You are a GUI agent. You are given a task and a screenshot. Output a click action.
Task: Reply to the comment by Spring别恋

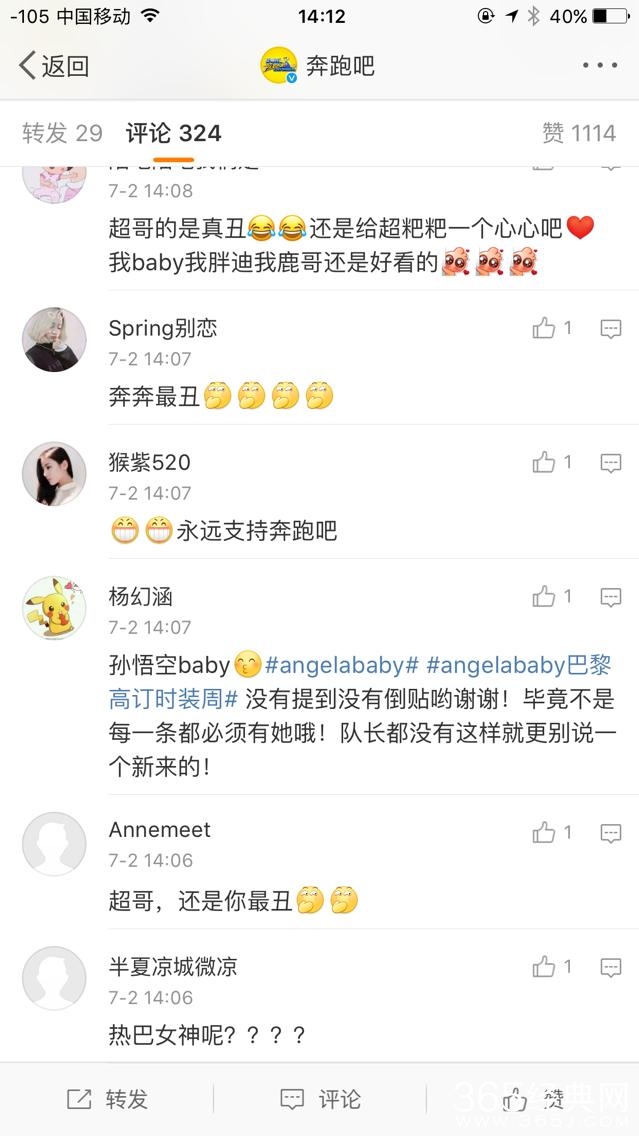pos(611,328)
